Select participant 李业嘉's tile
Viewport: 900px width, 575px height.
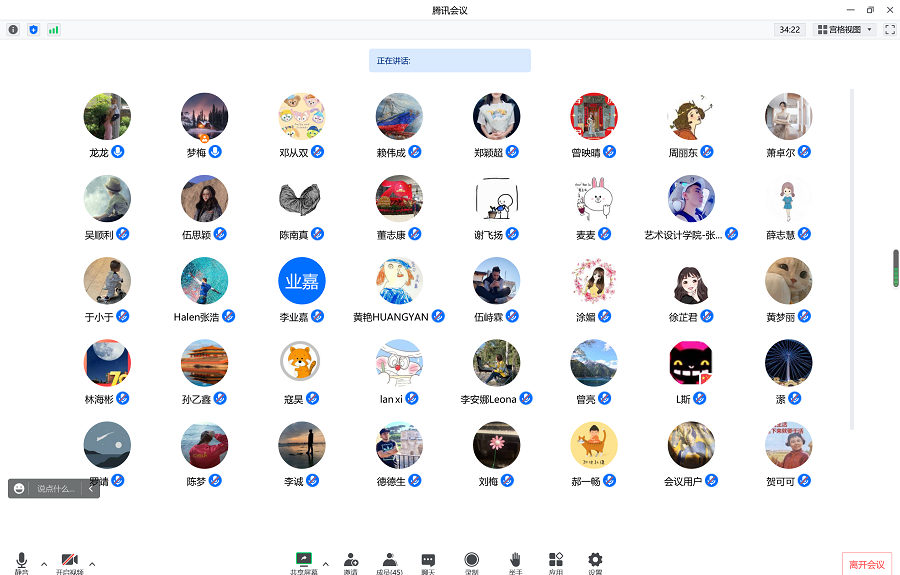pos(302,281)
